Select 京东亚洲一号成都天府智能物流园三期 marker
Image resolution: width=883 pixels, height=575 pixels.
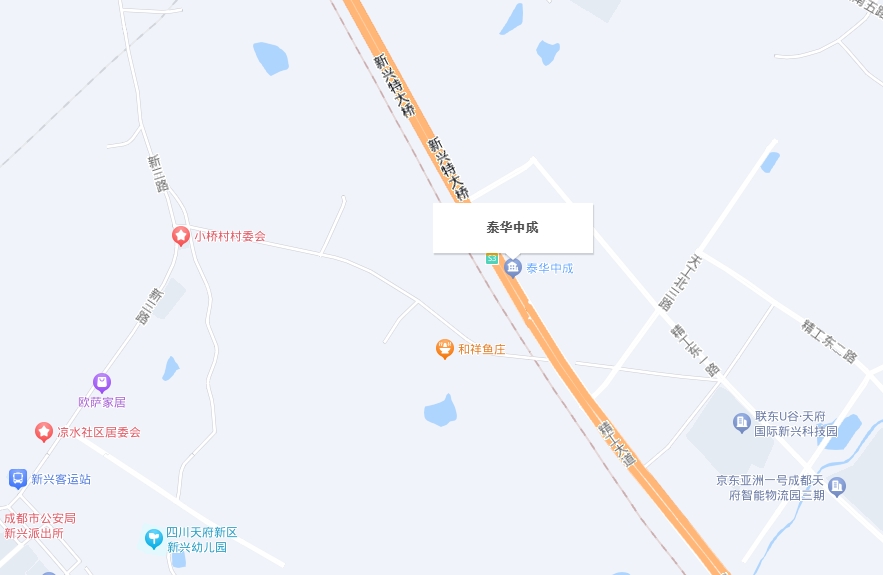pyautogui.click(x=837, y=486)
